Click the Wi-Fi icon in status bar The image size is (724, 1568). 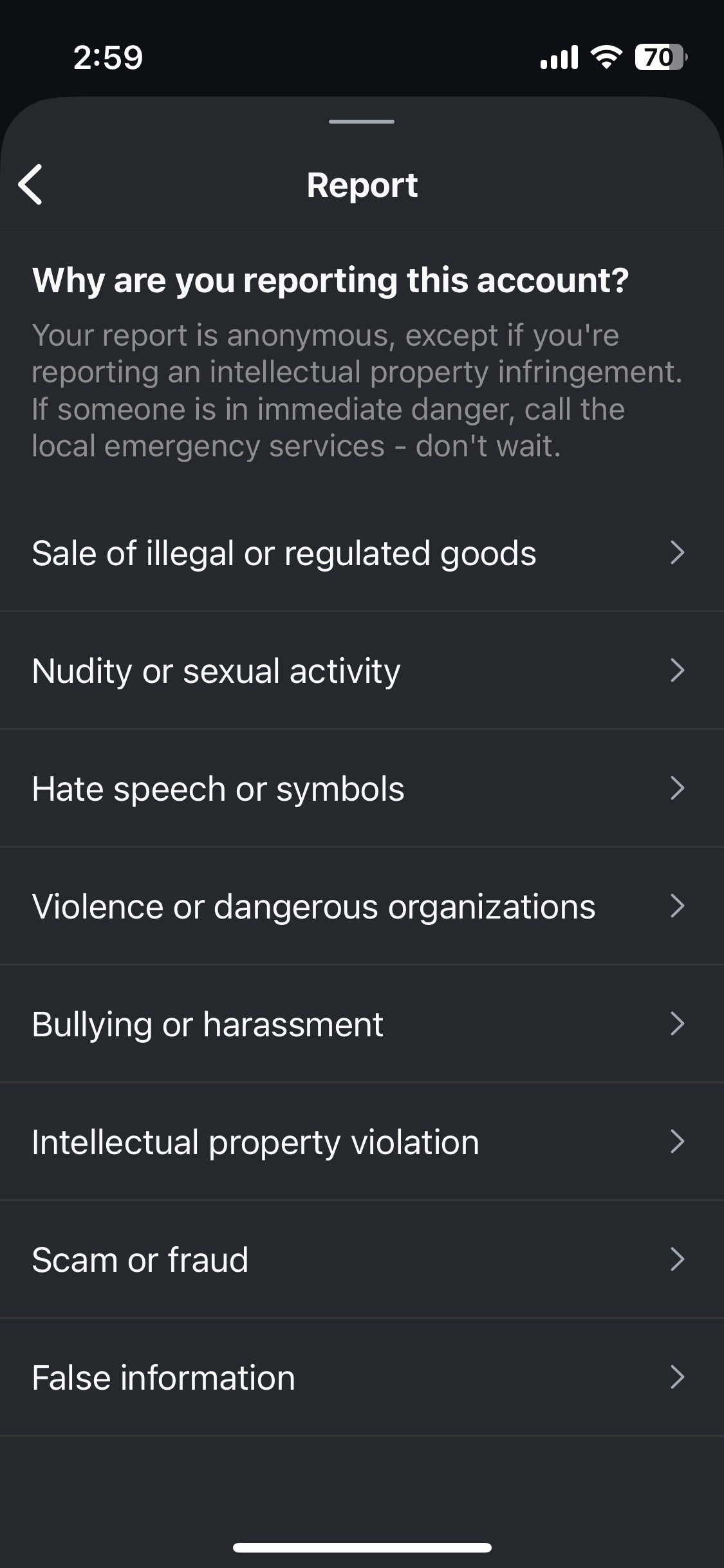click(604, 57)
